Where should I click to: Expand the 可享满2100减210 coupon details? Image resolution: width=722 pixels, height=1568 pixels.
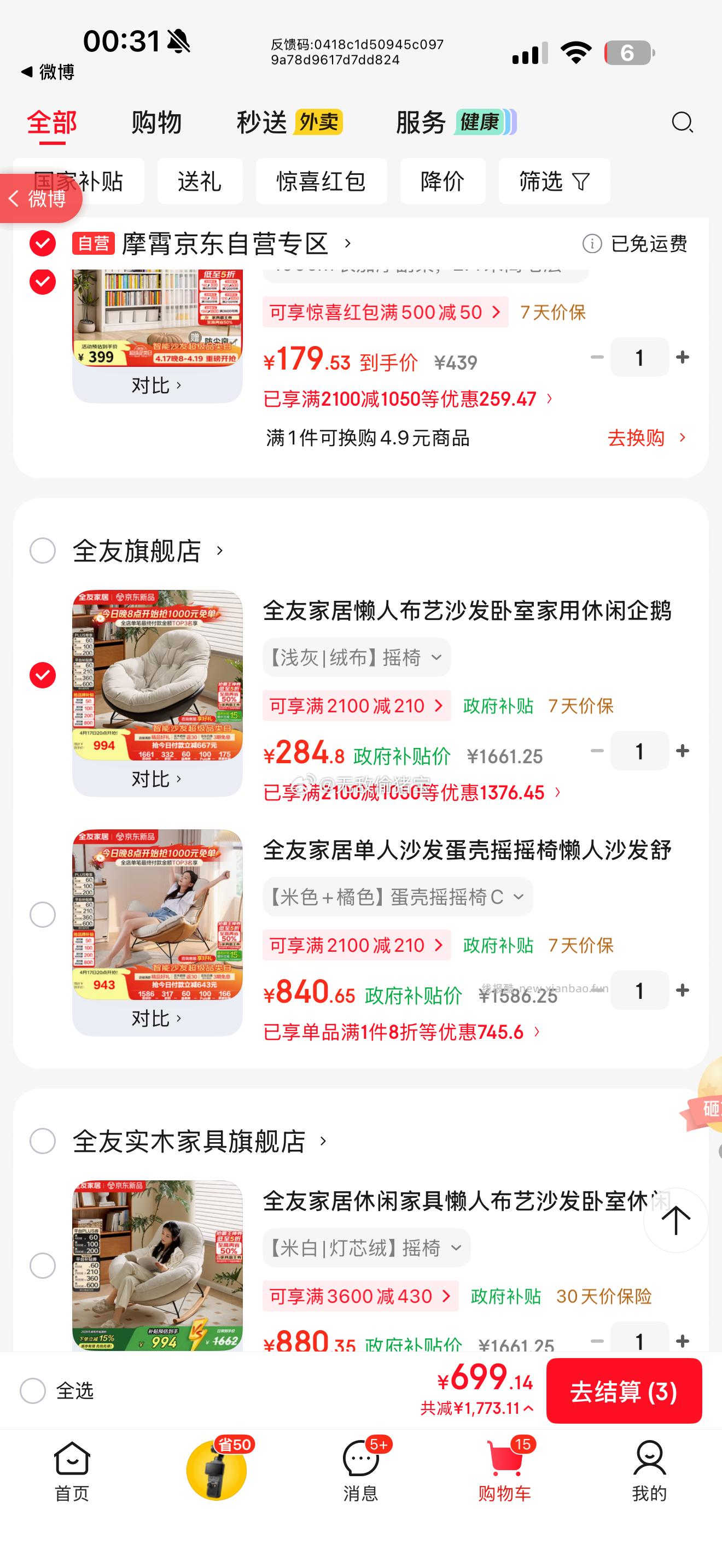pyautogui.click(x=356, y=705)
